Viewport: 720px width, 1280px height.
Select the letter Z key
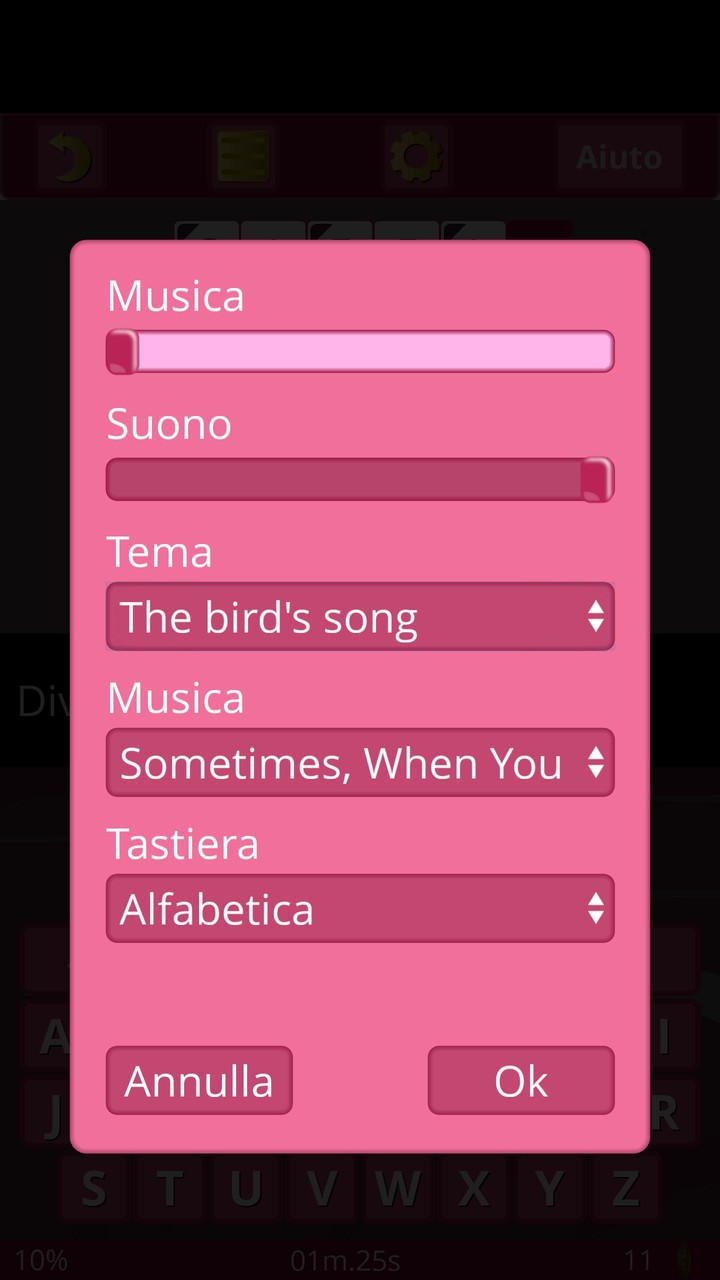[625, 1188]
